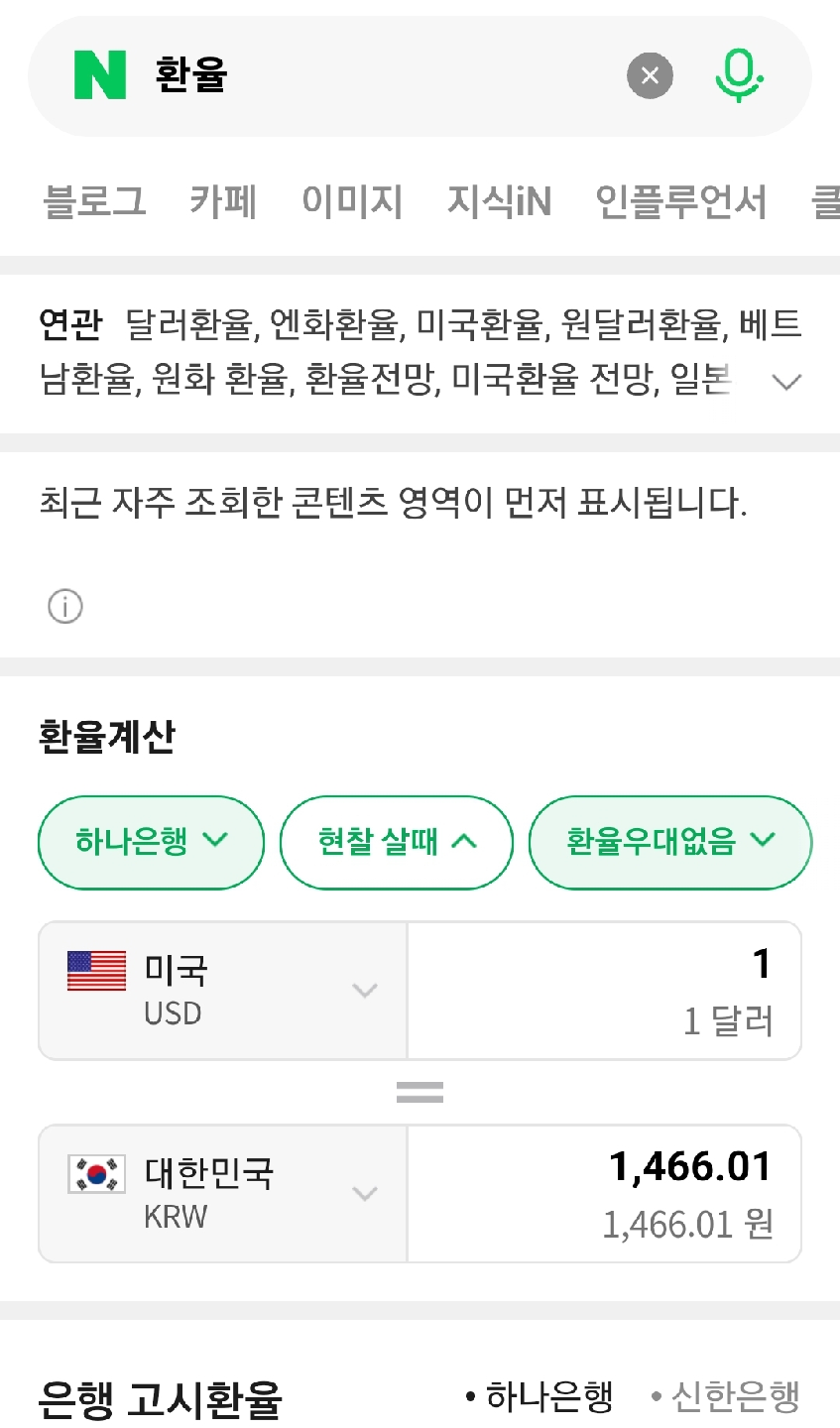
Task: Open the 하나은행 bank selector dropdown
Action: [x=150, y=842]
